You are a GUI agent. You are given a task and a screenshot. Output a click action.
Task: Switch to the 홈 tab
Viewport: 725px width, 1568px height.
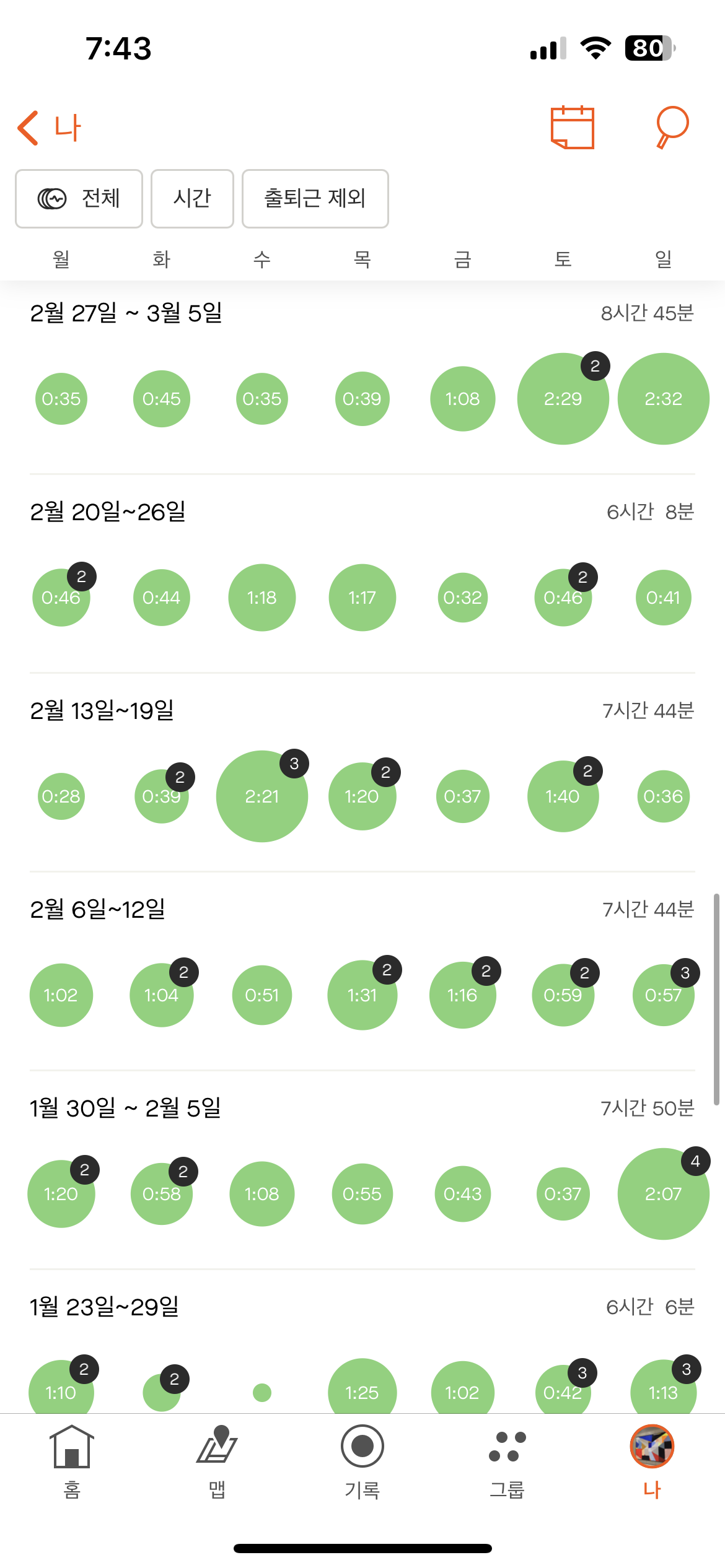pos(72,1460)
